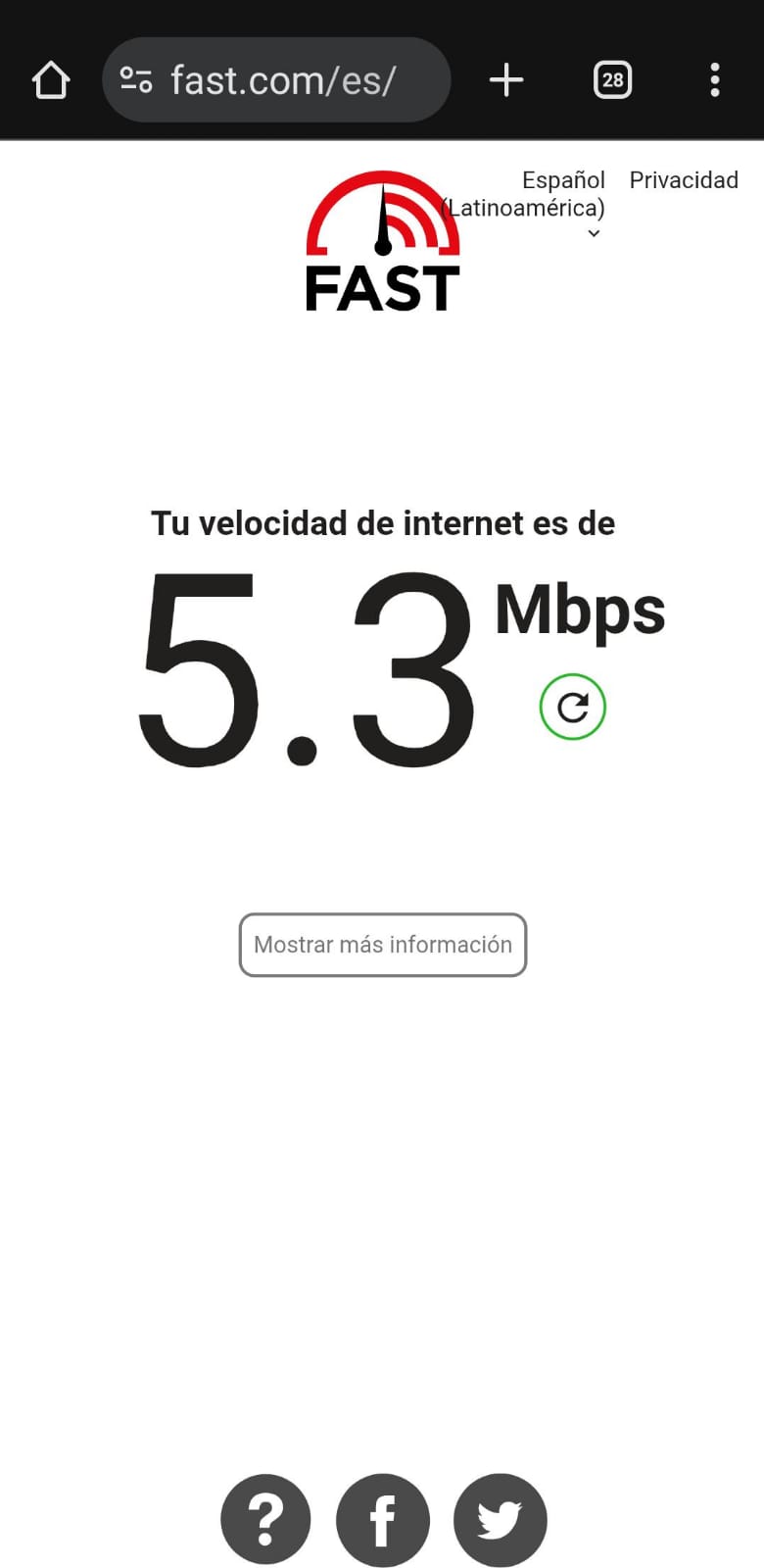Tap Mostrar más información

383,945
